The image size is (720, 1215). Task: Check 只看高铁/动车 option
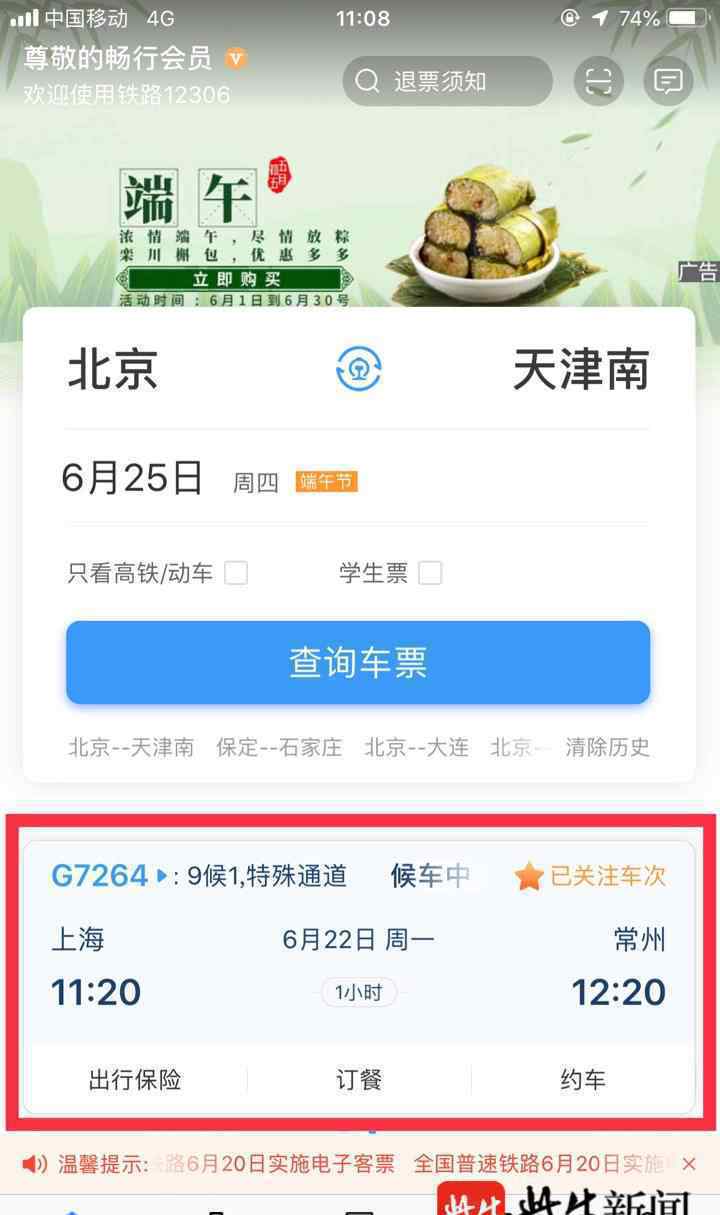(236, 573)
